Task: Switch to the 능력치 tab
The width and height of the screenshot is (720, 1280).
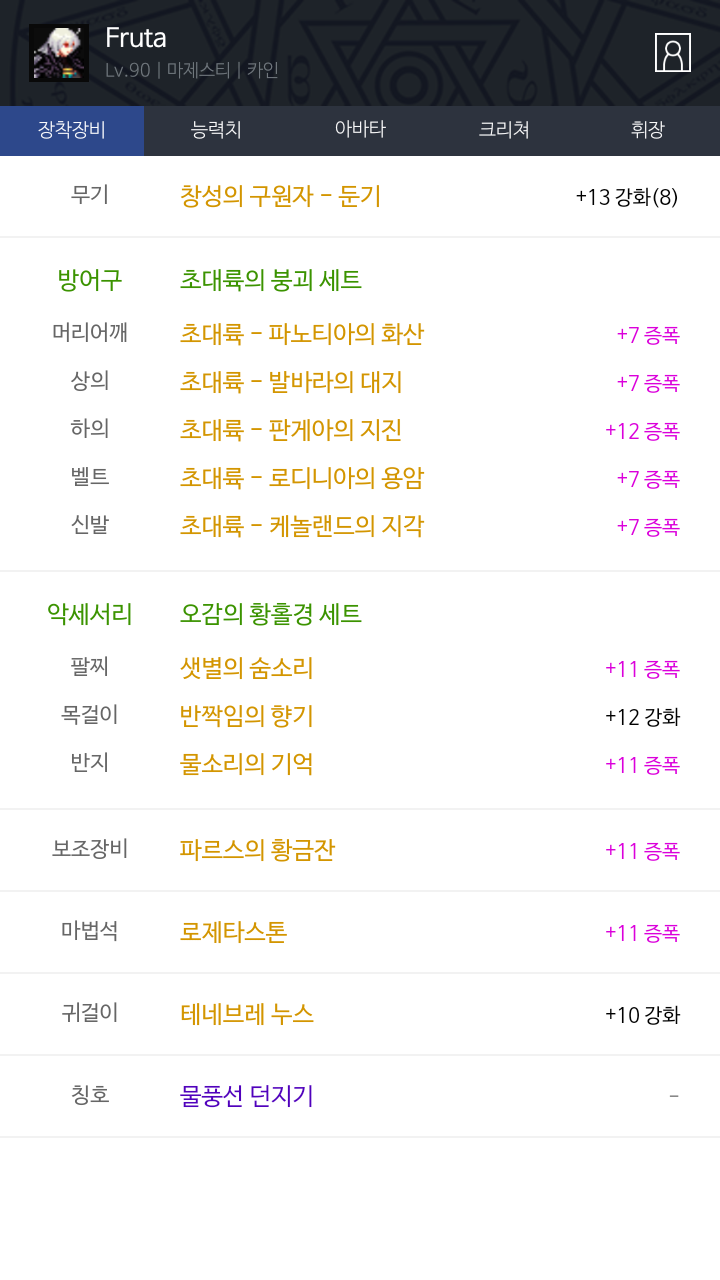Action: (x=216, y=131)
